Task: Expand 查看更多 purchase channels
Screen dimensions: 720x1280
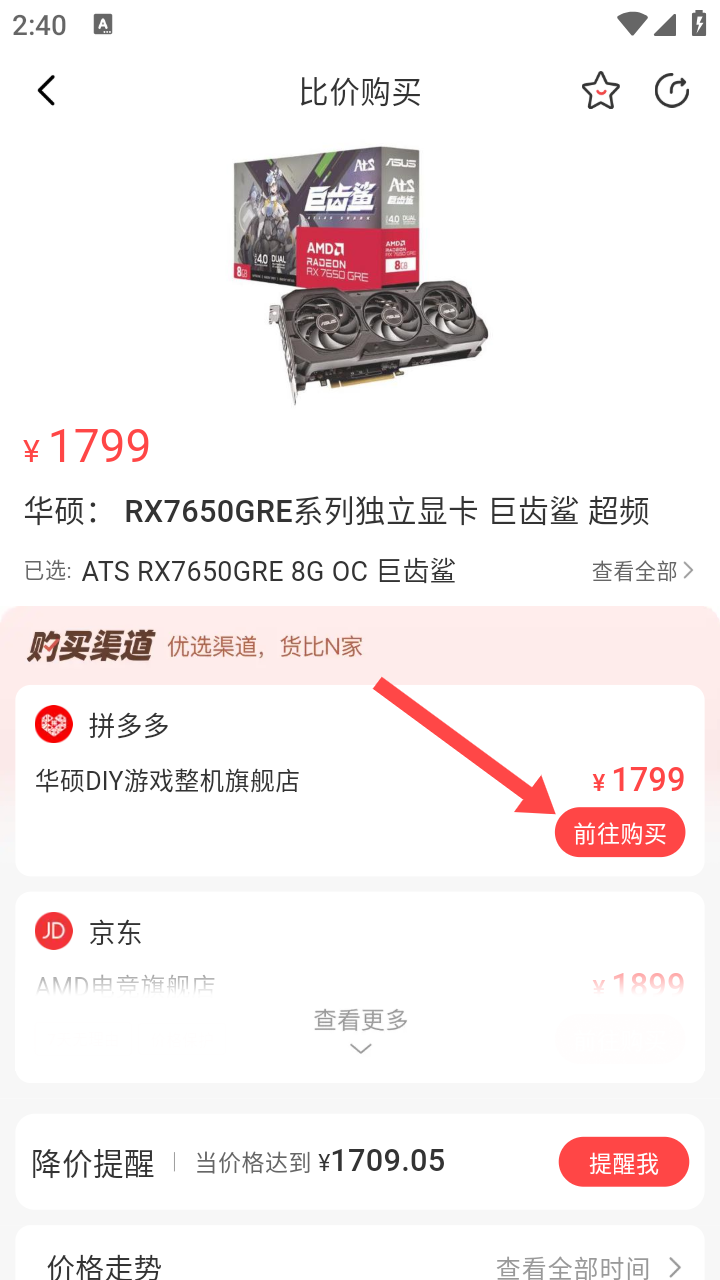Action: (x=360, y=1032)
